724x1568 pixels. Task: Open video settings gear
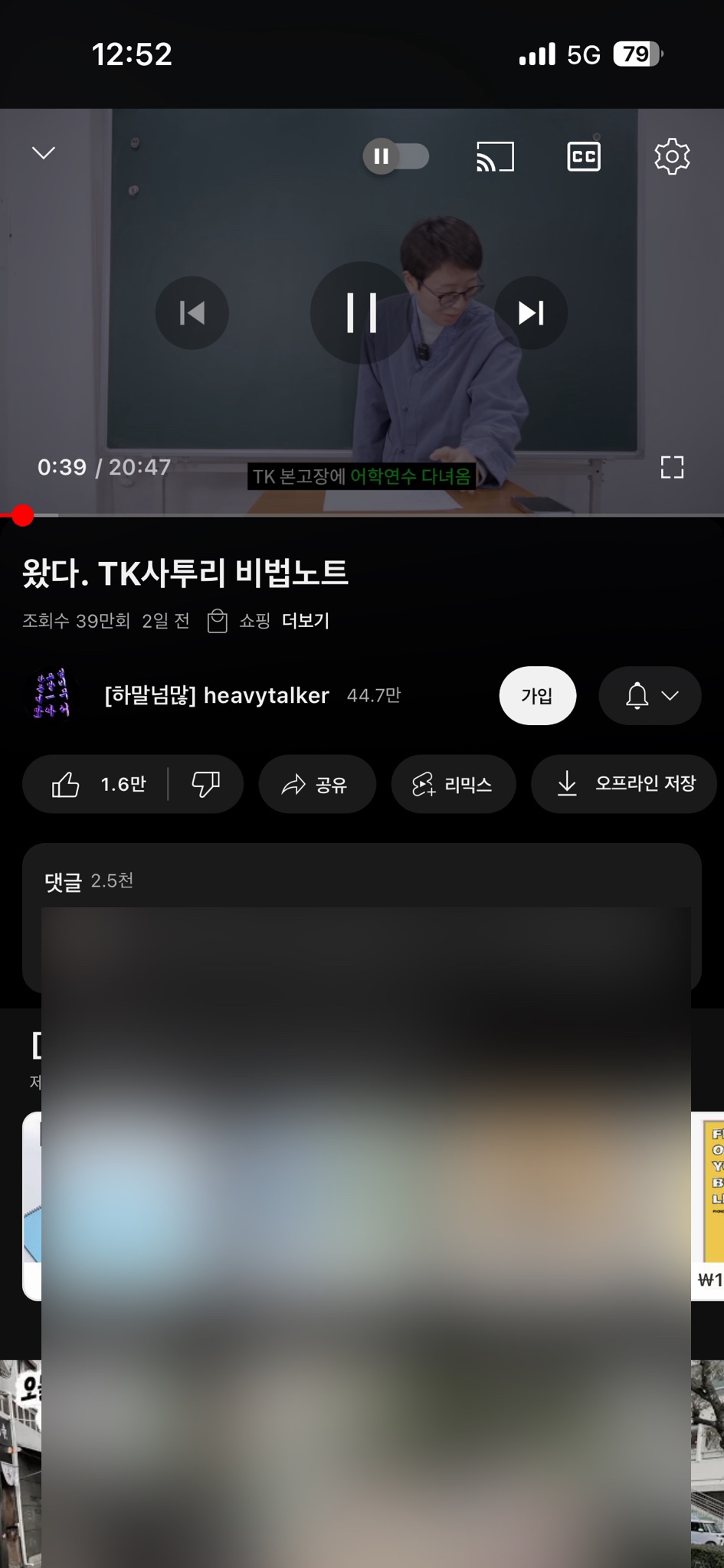pos(672,157)
